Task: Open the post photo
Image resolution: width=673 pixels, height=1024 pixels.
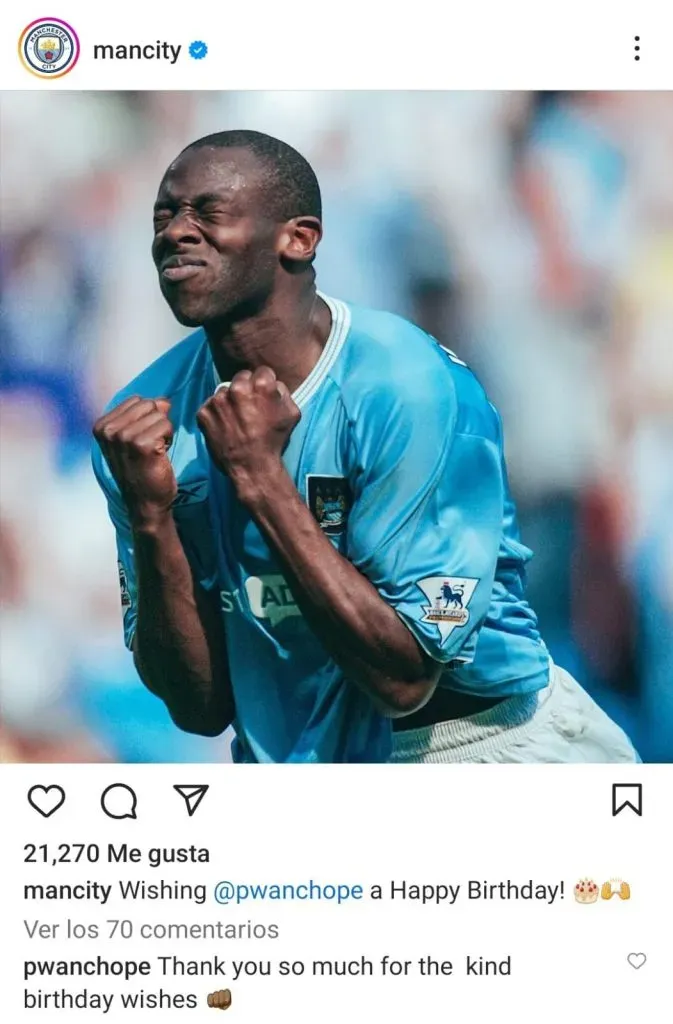Action: click(336, 427)
